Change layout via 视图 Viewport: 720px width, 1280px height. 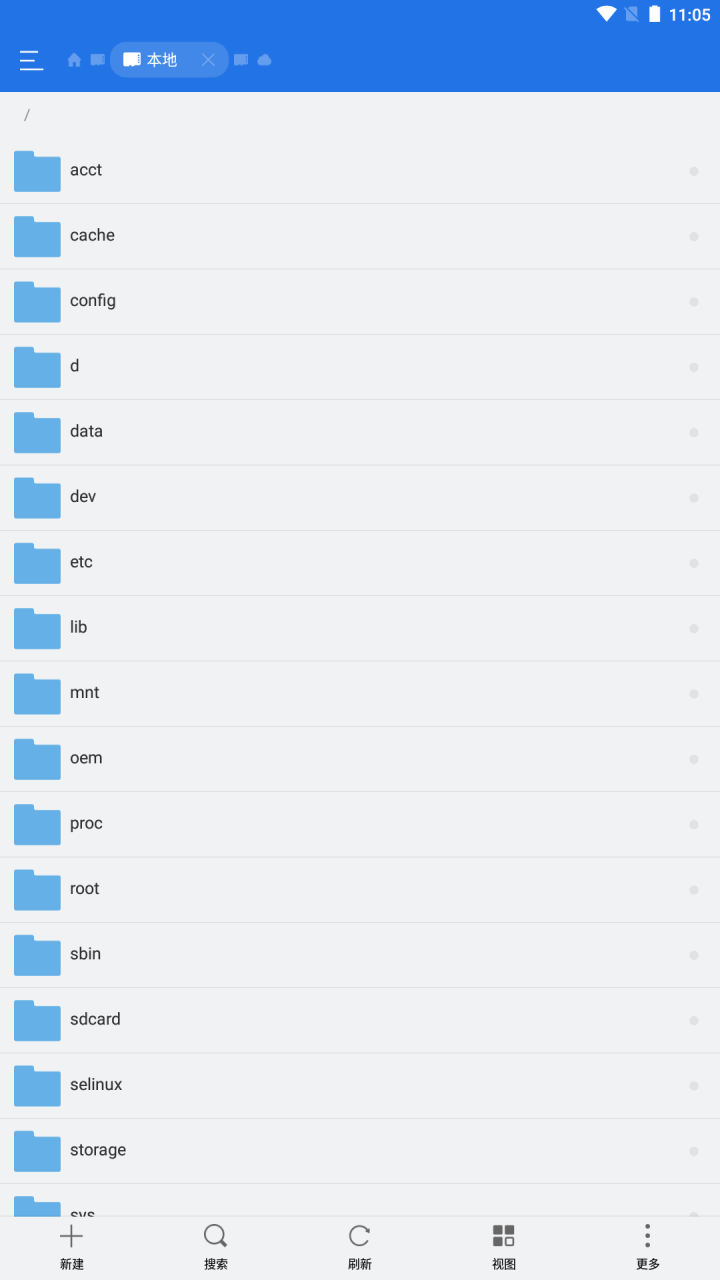[x=504, y=1247]
